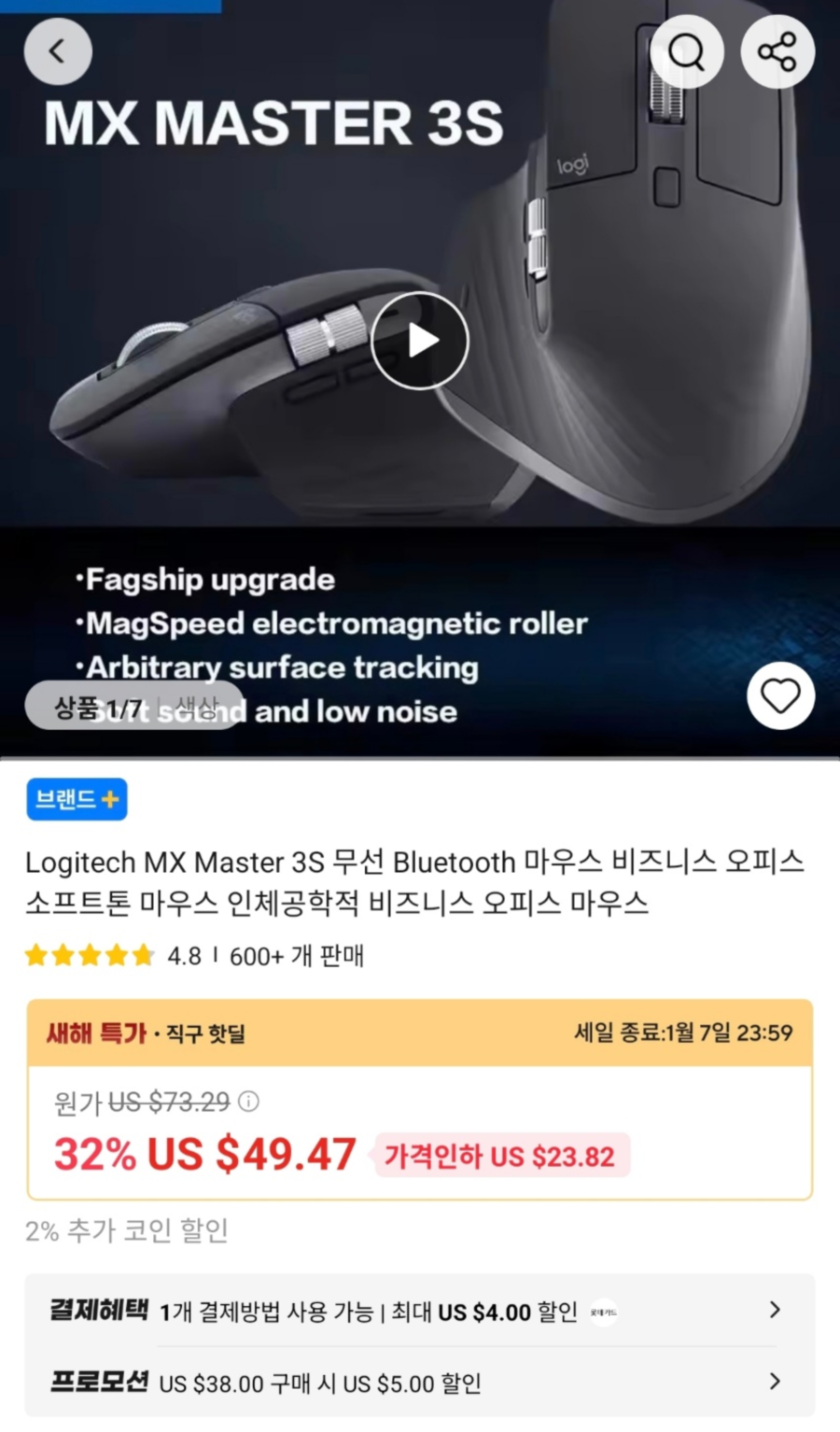Tap the 2% 추가 코인 할인 text
Screen dimensions: 840x1432
[129, 1230]
